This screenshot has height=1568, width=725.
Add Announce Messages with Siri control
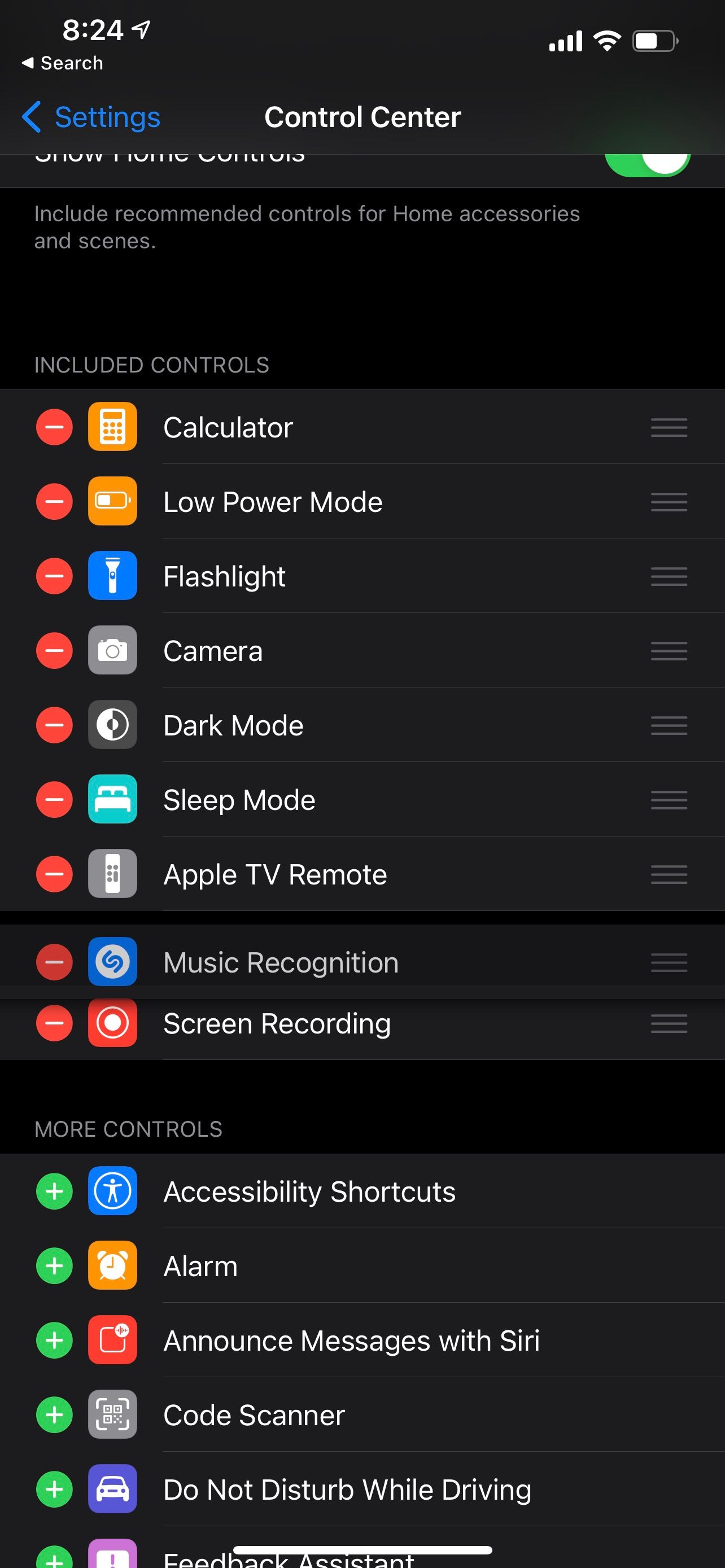(54, 1341)
